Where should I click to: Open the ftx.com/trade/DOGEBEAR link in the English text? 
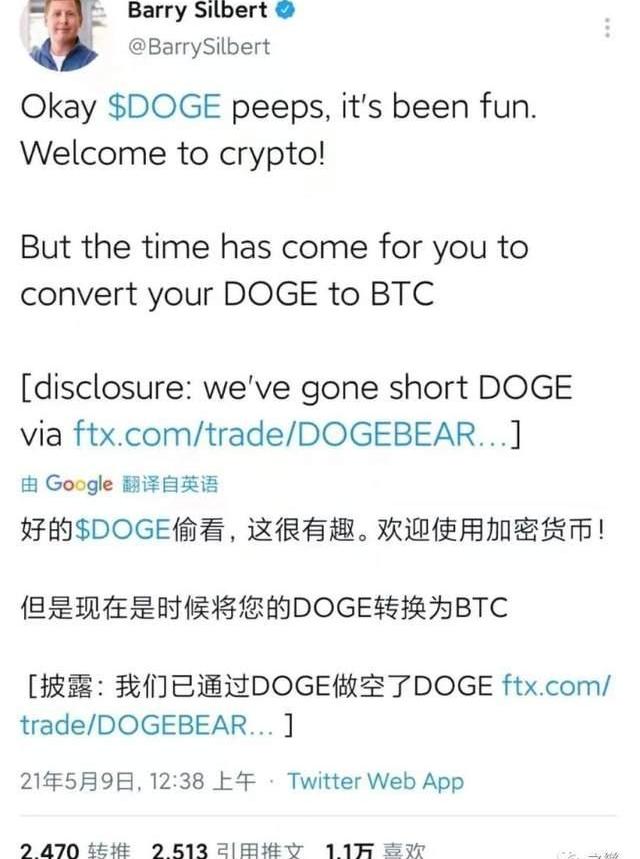coord(292,434)
